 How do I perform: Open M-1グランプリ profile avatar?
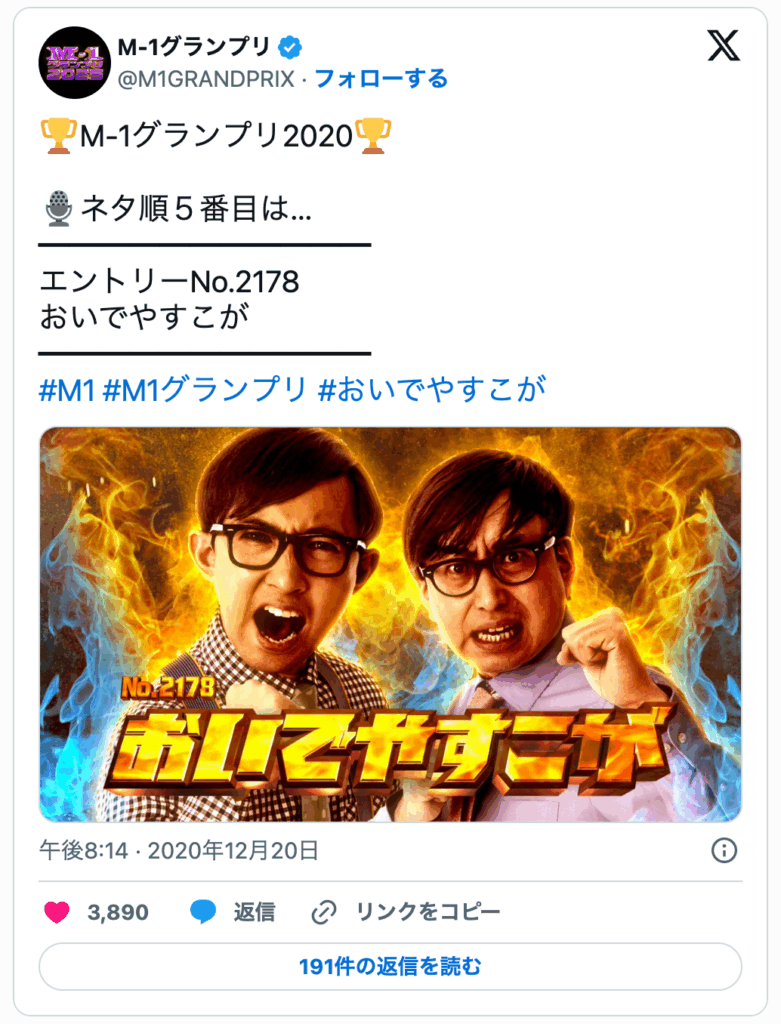(x=74, y=62)
